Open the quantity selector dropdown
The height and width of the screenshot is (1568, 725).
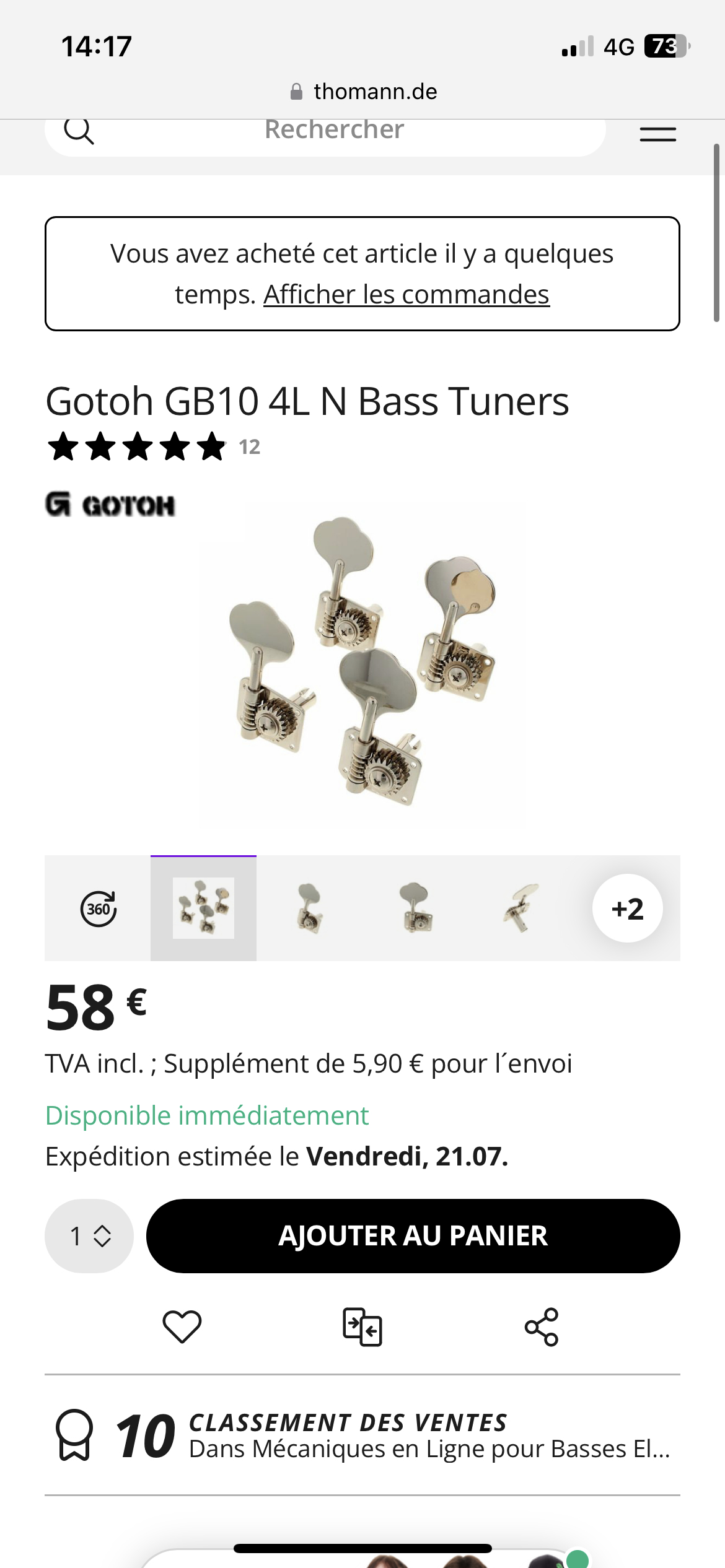(x=89, y=1236)
